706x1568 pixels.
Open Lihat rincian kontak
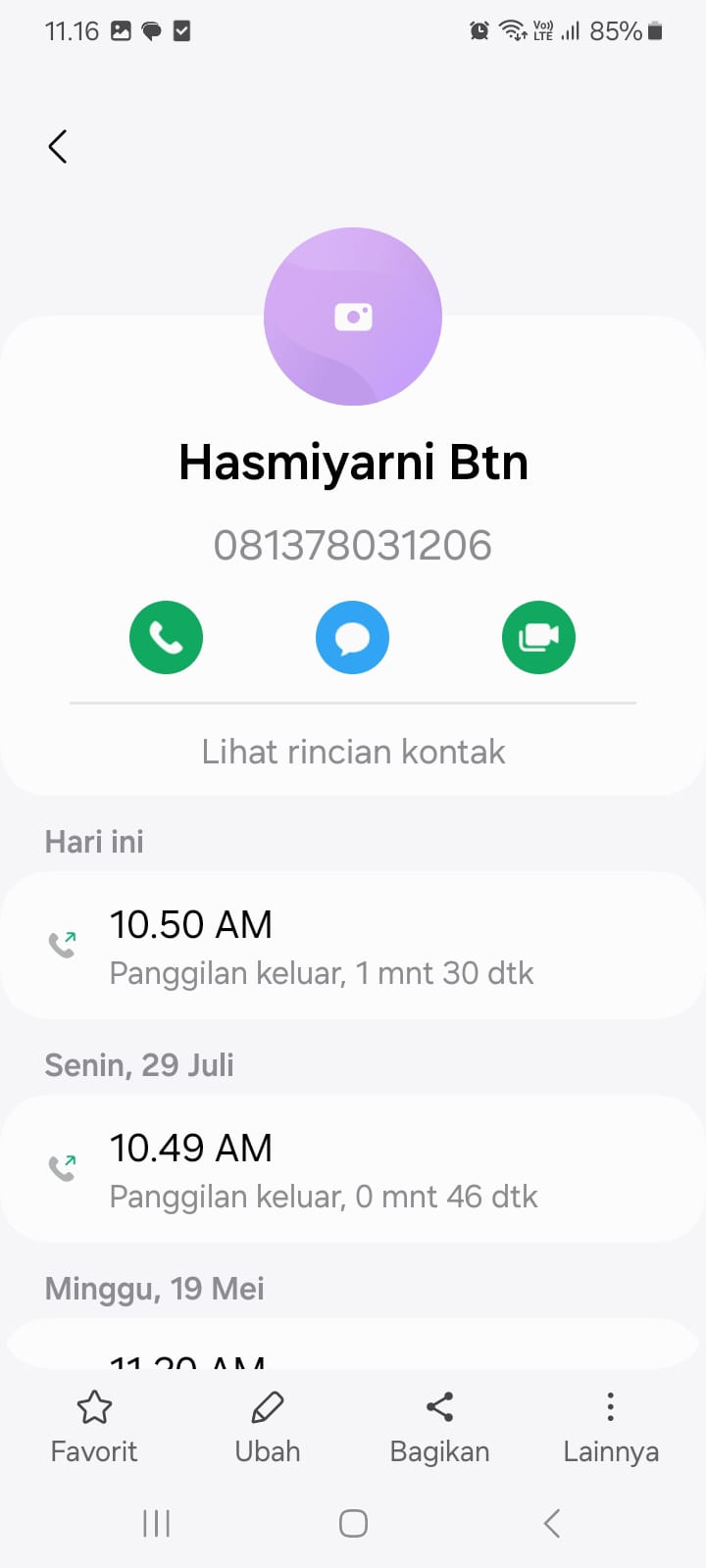(x=353, y=752)
